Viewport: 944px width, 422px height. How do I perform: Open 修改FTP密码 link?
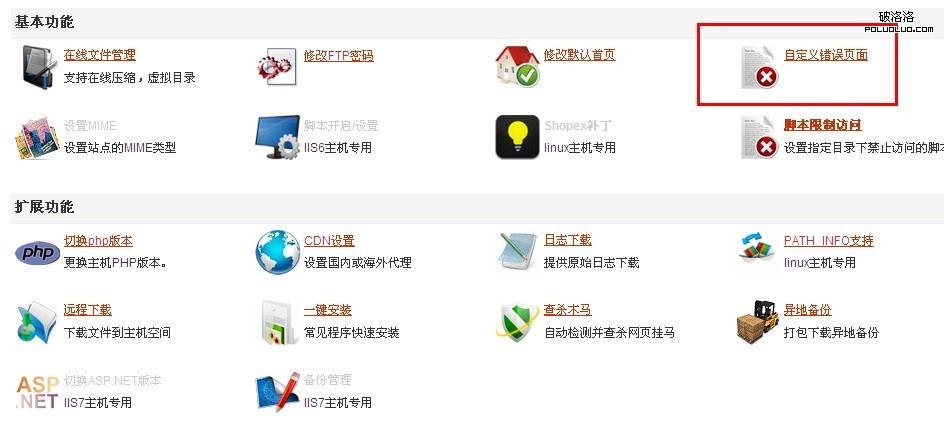338,55
